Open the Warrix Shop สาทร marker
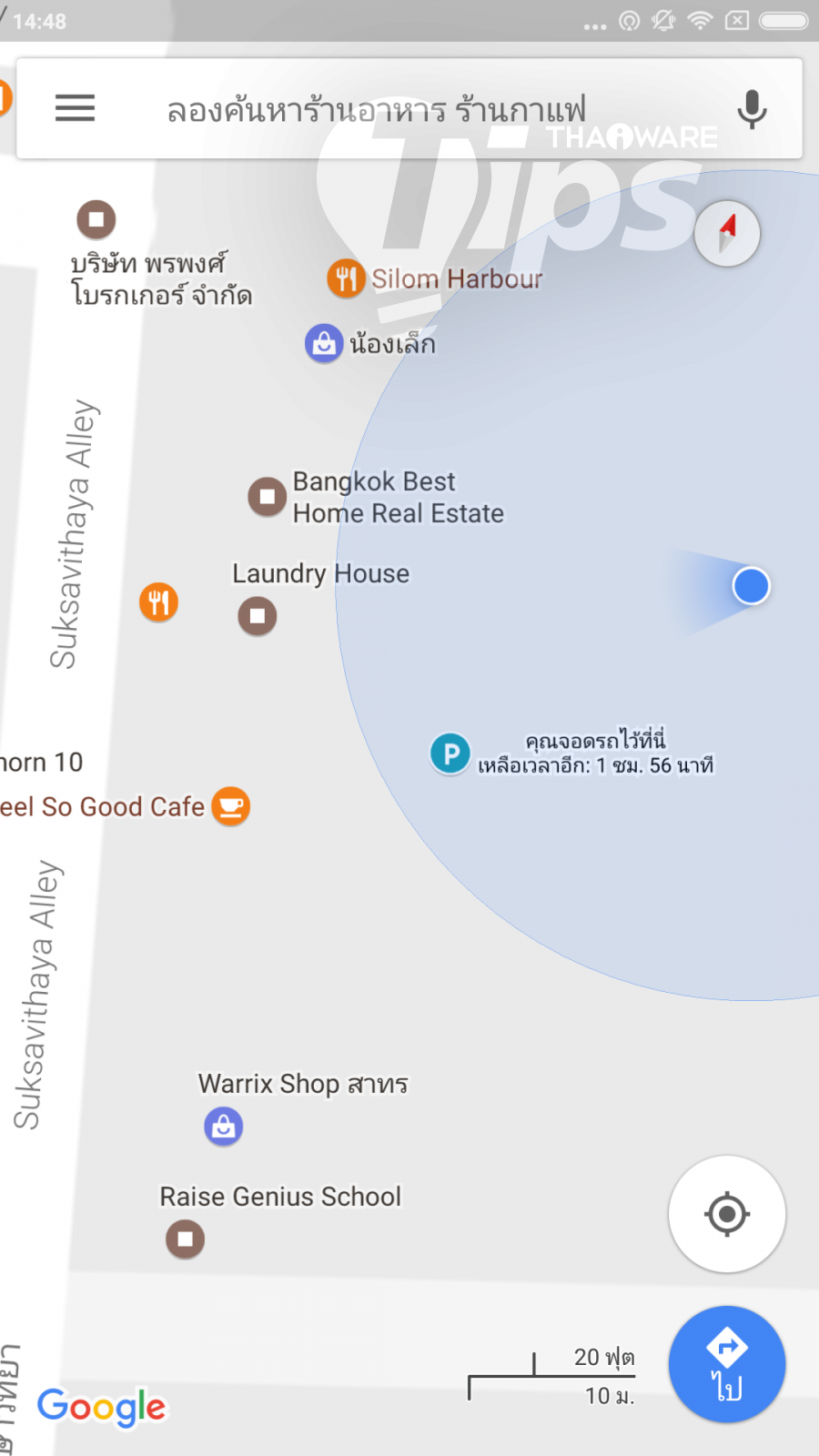Image resolution: width=819 pixels, height=1456 pixels. point(224,1127)
